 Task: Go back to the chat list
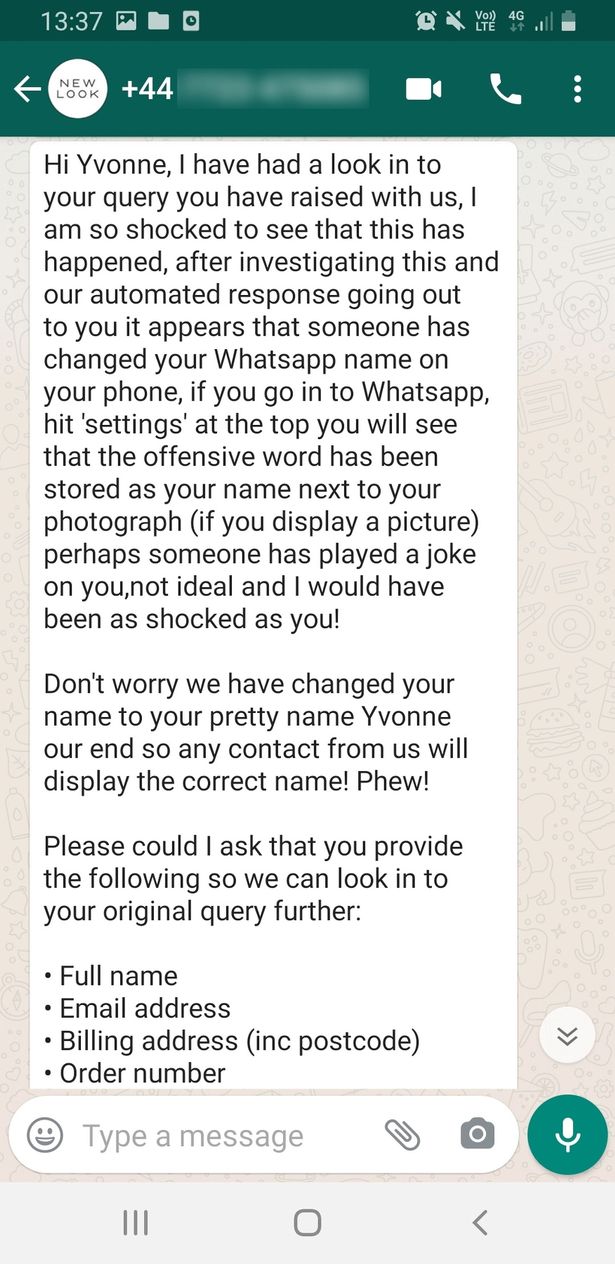pyautogui.click(x=25, y=89)
